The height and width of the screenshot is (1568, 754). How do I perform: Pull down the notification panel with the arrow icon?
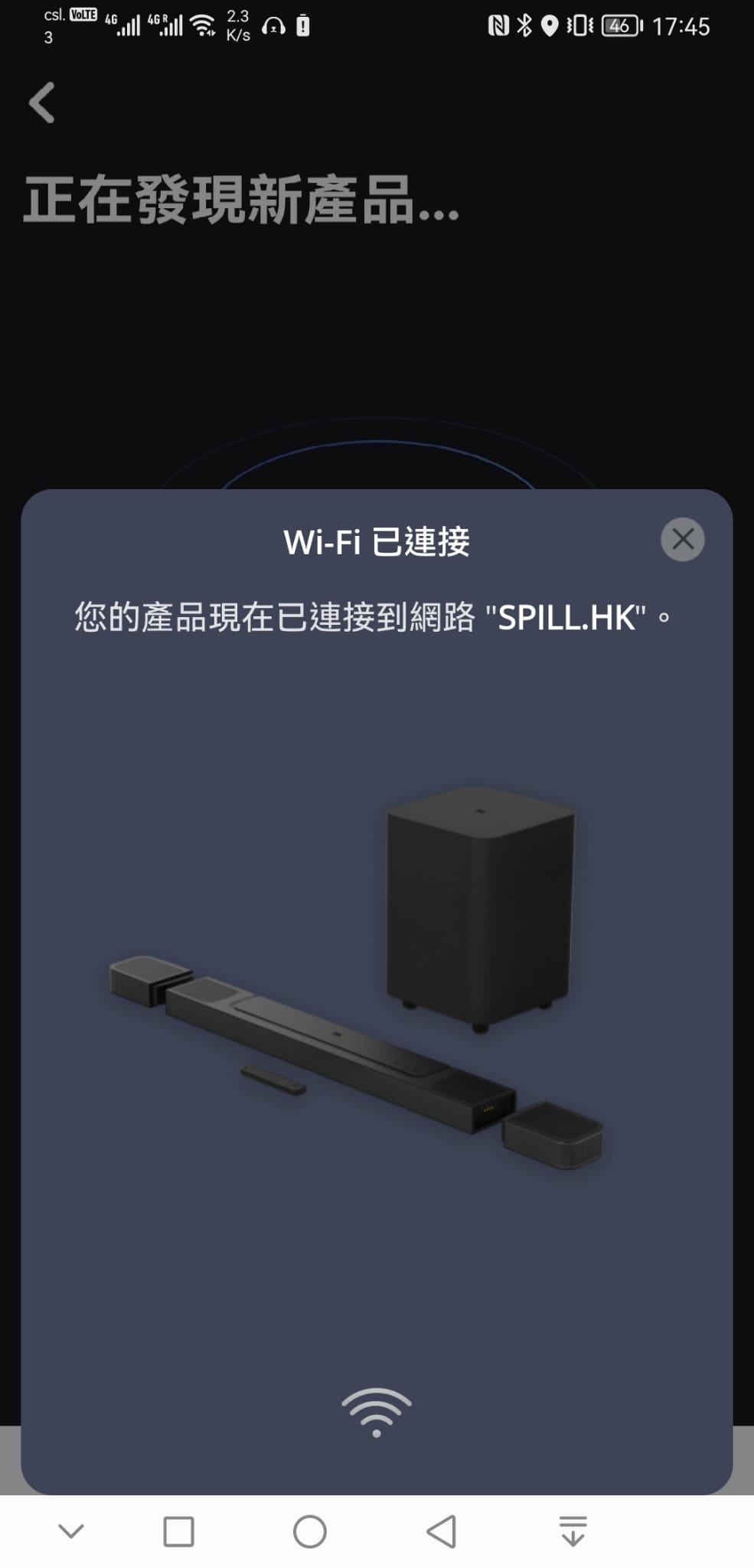573,1531
